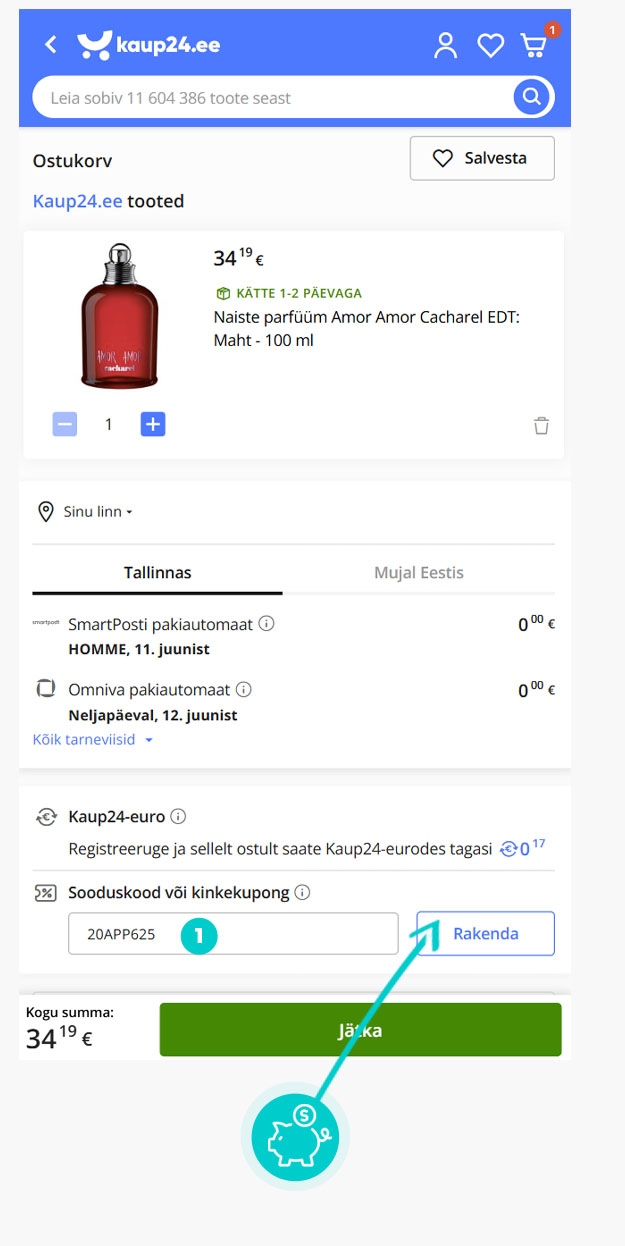Expand Kõik tarneviisid delivery options
The width and height of the screenshot is (625, 1246).
(x=93, y=740)
